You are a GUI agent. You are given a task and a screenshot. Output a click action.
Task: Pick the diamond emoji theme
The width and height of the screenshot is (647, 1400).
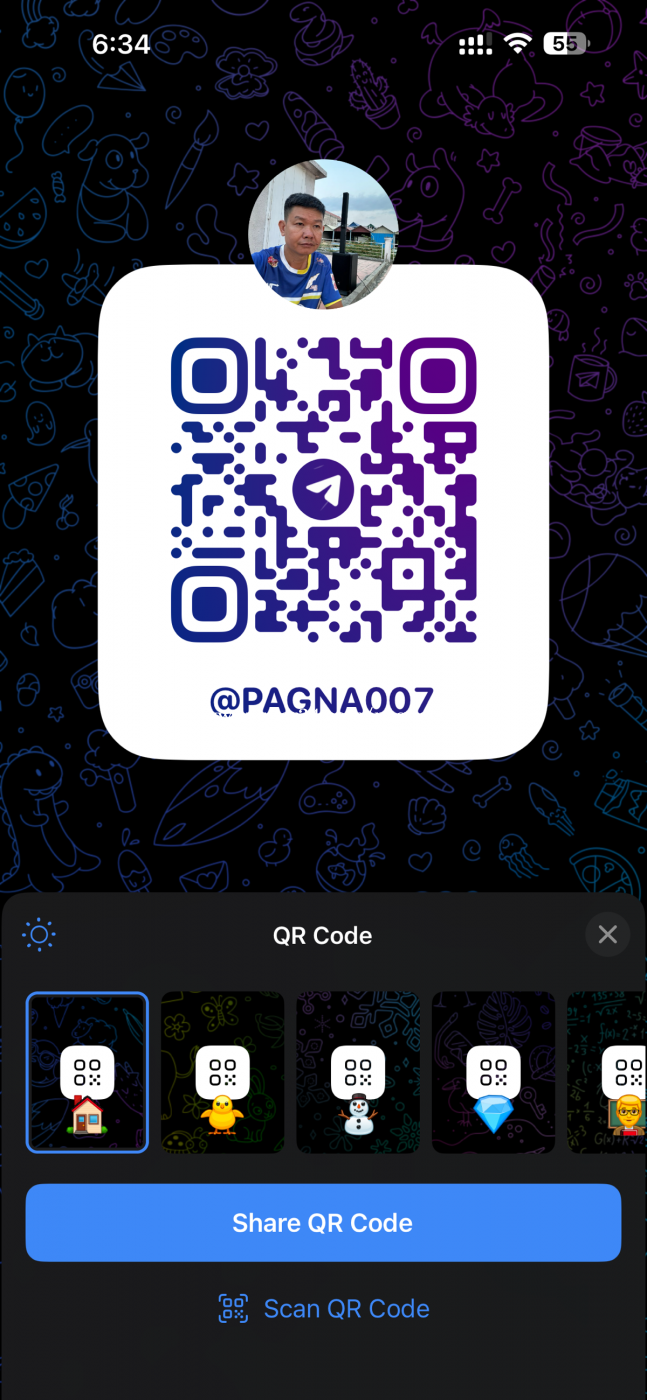click(493, 1072)
